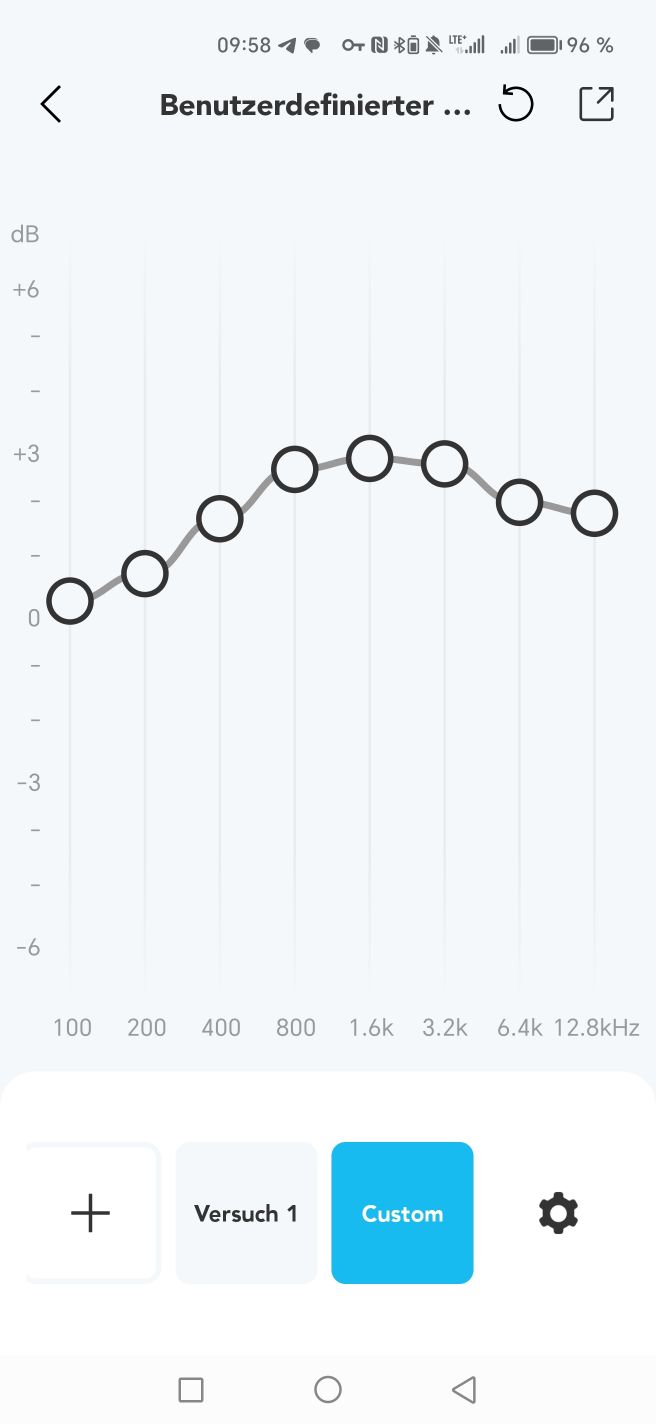656x1424 pixels.
Task: Go back using the top-left arrow
Action: [51, 104]
